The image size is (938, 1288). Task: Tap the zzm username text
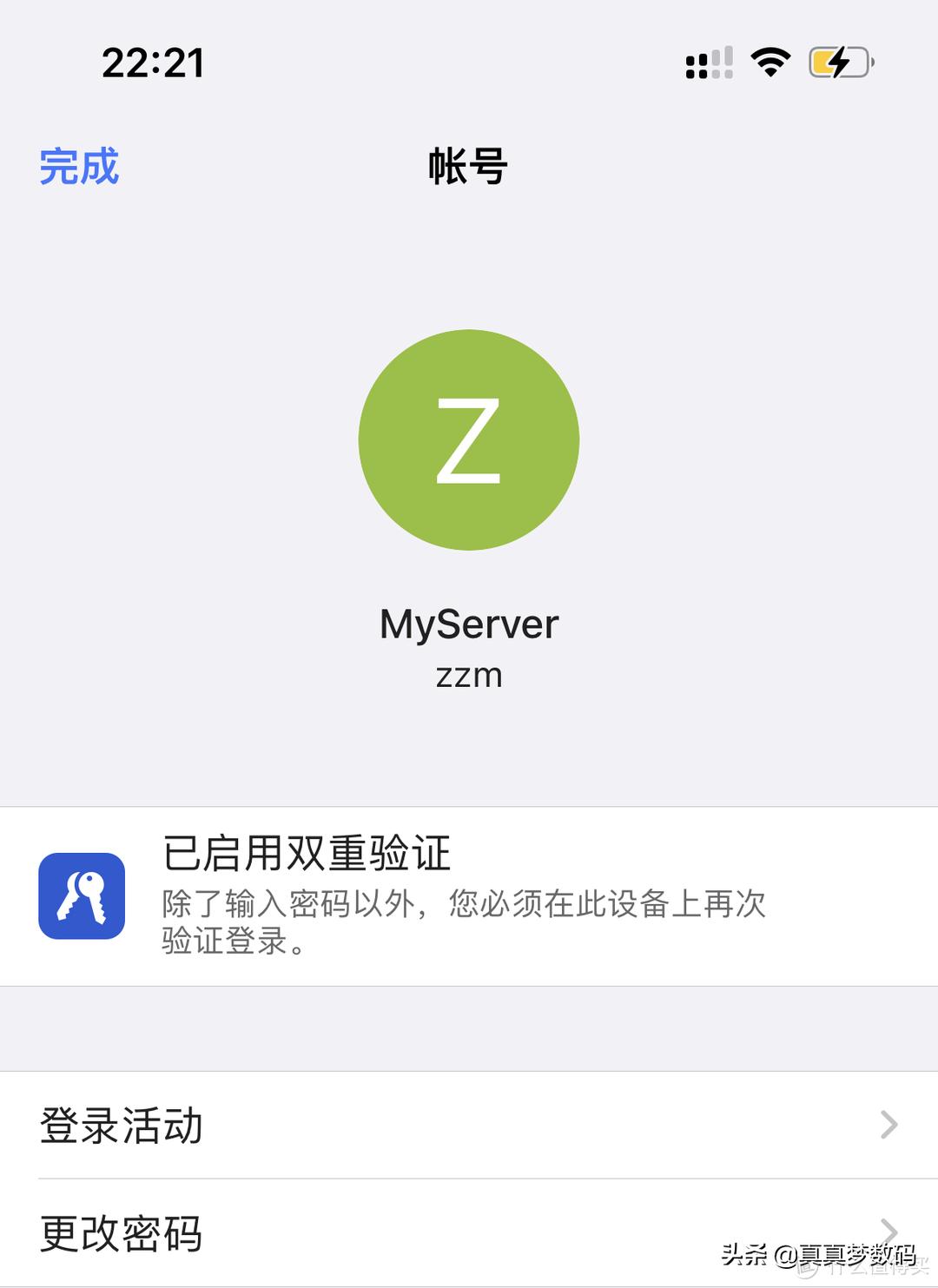tap(469, 677)
